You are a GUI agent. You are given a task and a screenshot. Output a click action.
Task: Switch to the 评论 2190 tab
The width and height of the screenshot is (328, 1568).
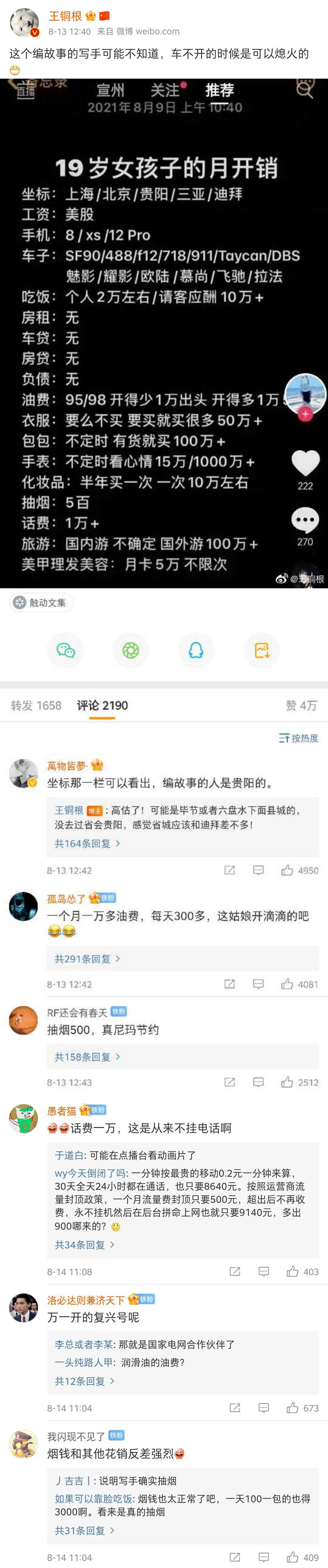point(102,705)
